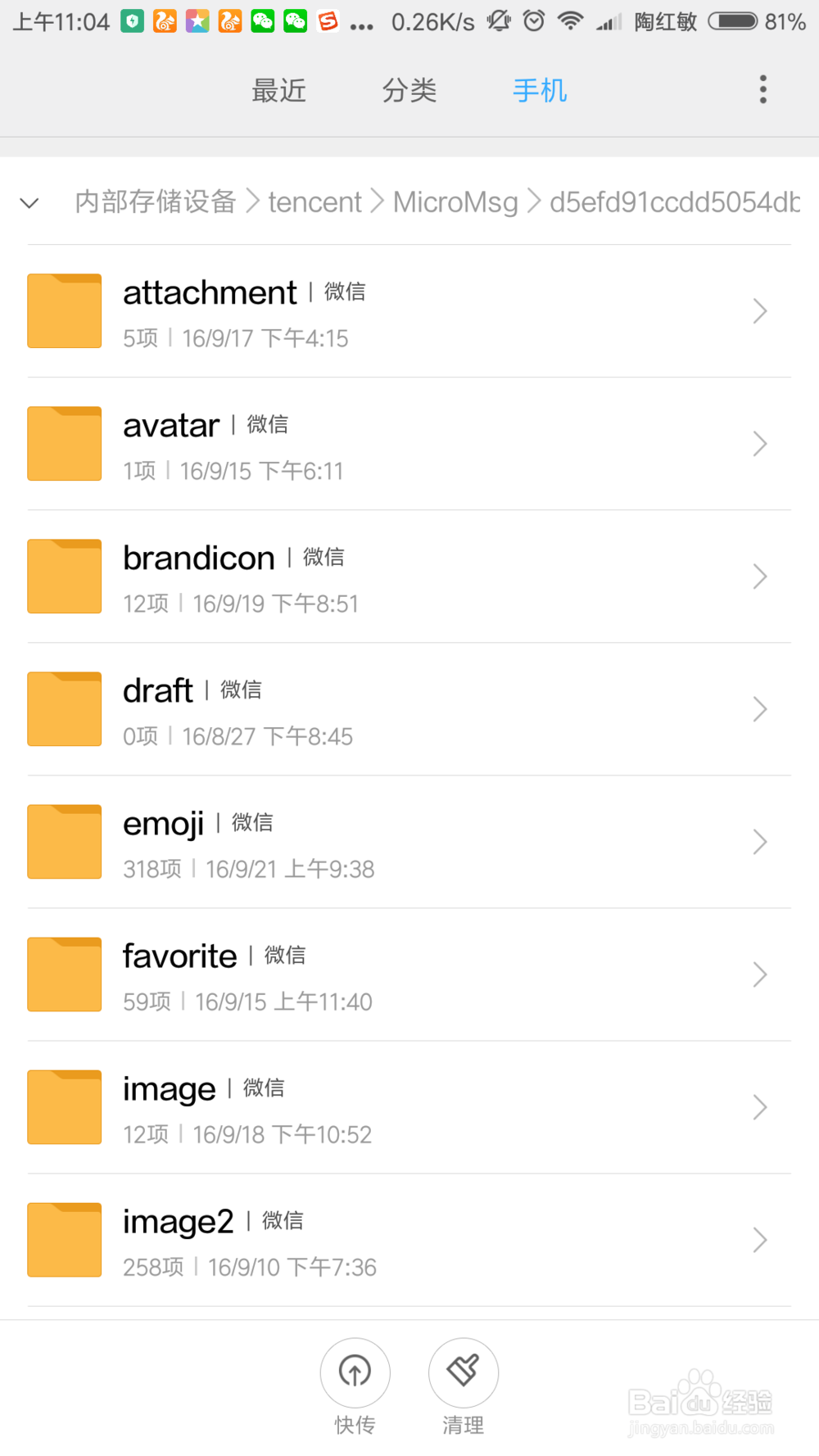
Task: Tap the emoji folder icon
Action: pyautogui.click(x=64, y=842)
